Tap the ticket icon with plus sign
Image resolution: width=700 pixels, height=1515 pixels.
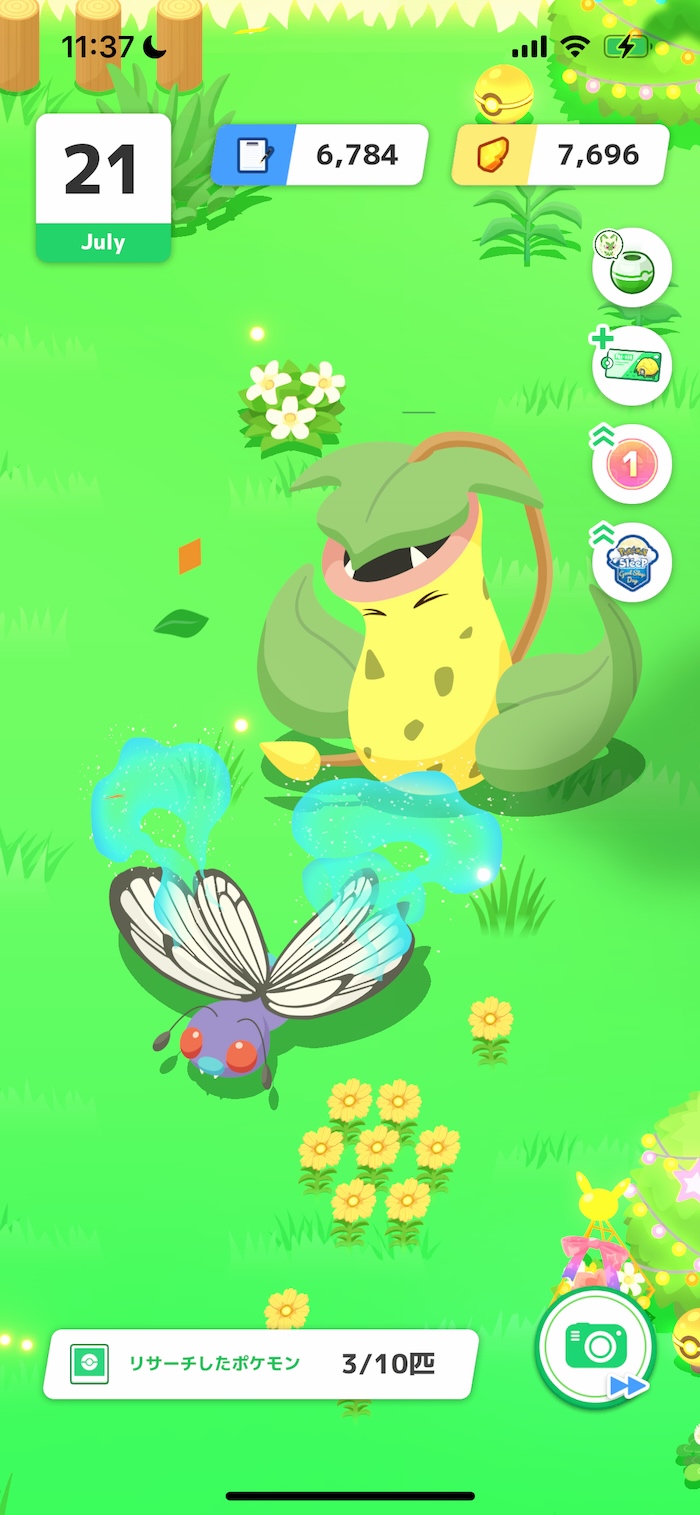(631, 365)
